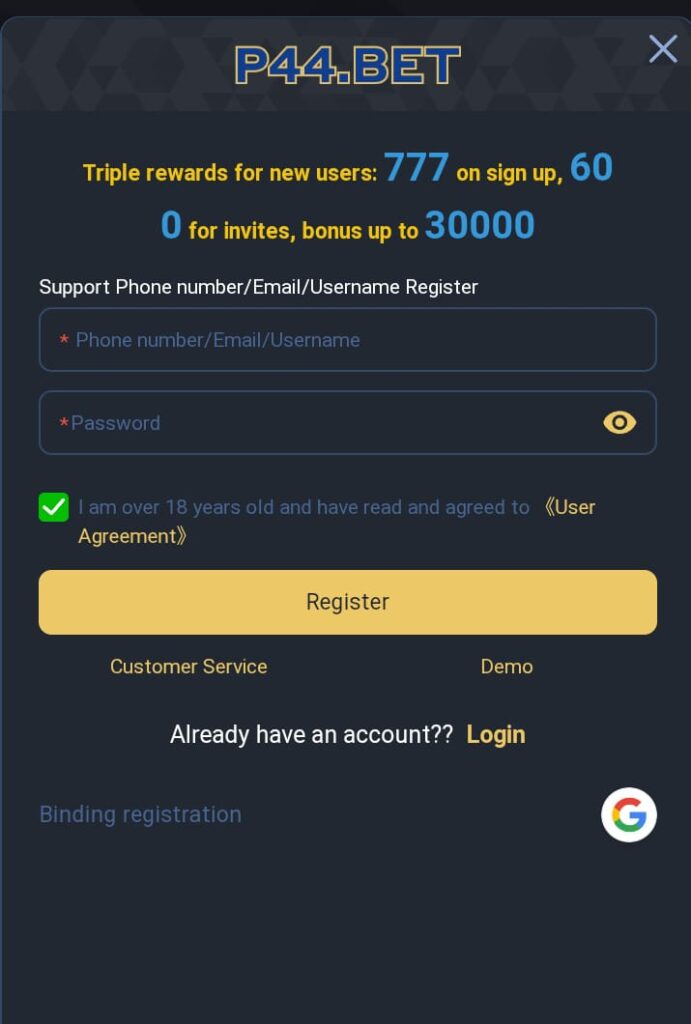Uncheck the over 18 agreement checkbox
Screen dimensions: 691x1024
(54, 507)
